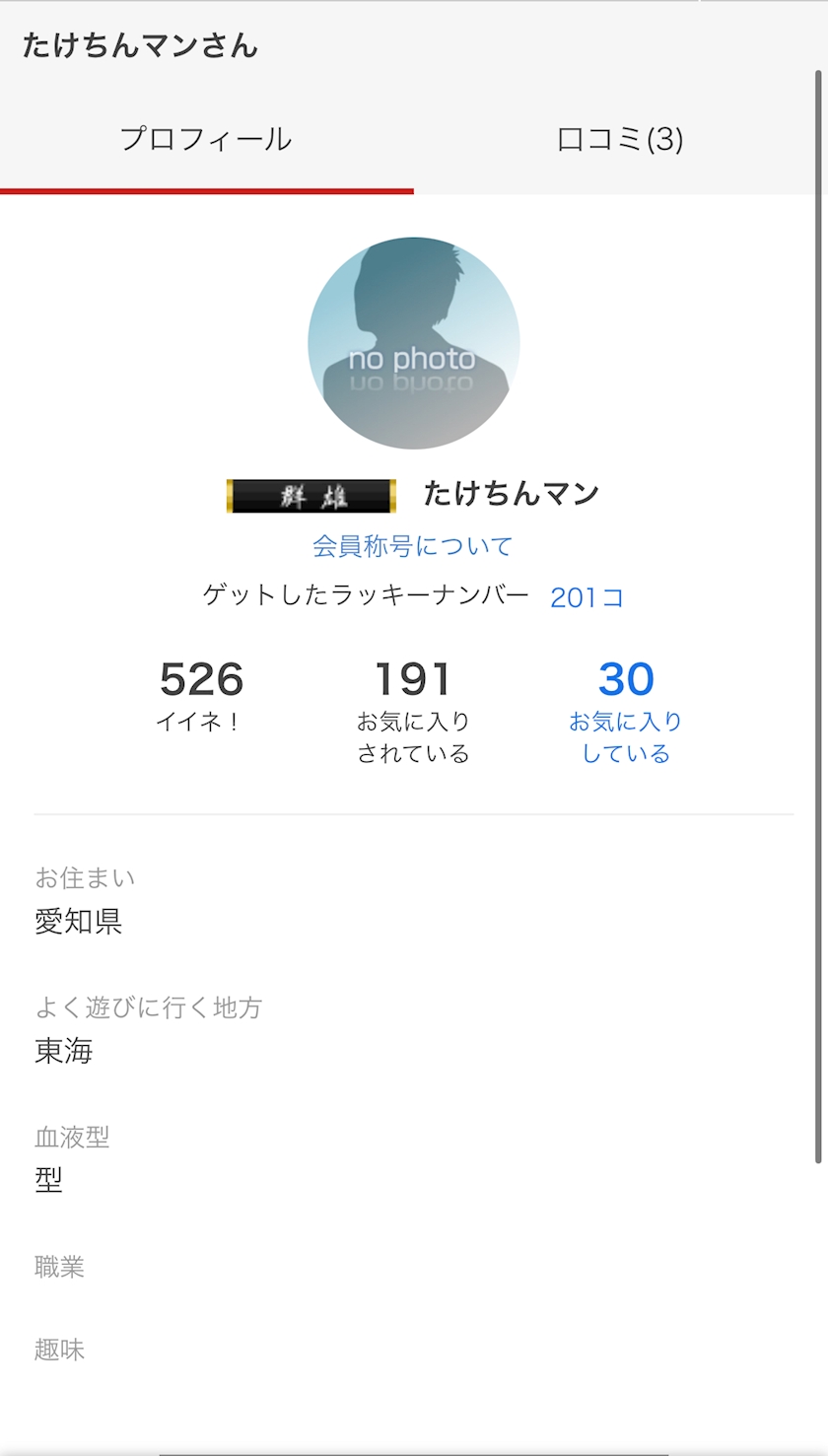Open the 会員称号について link
The height and width of the screenshot is (1456, 828).
pos(413,546)
